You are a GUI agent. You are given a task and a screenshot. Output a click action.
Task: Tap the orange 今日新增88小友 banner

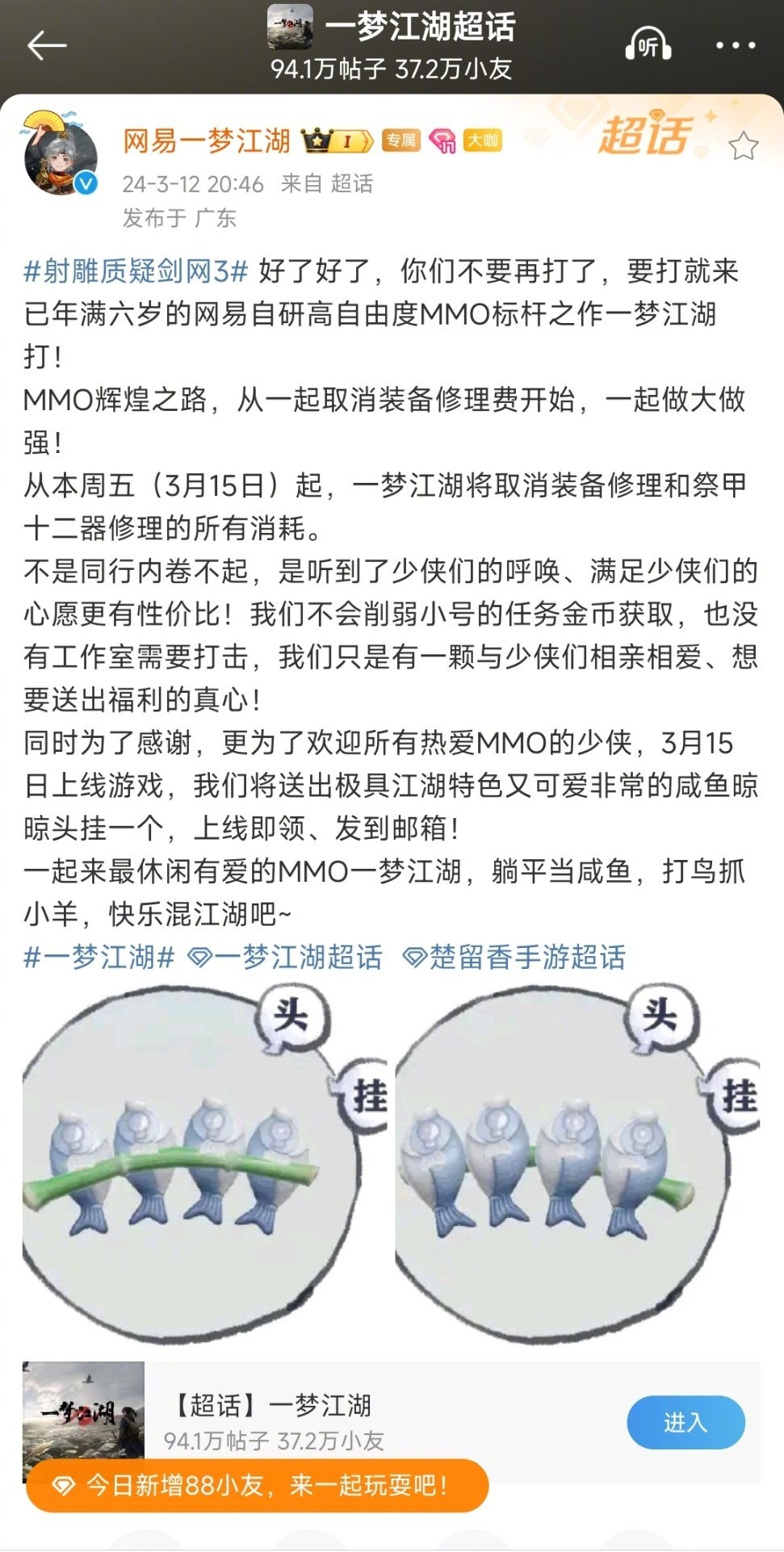257,1484
